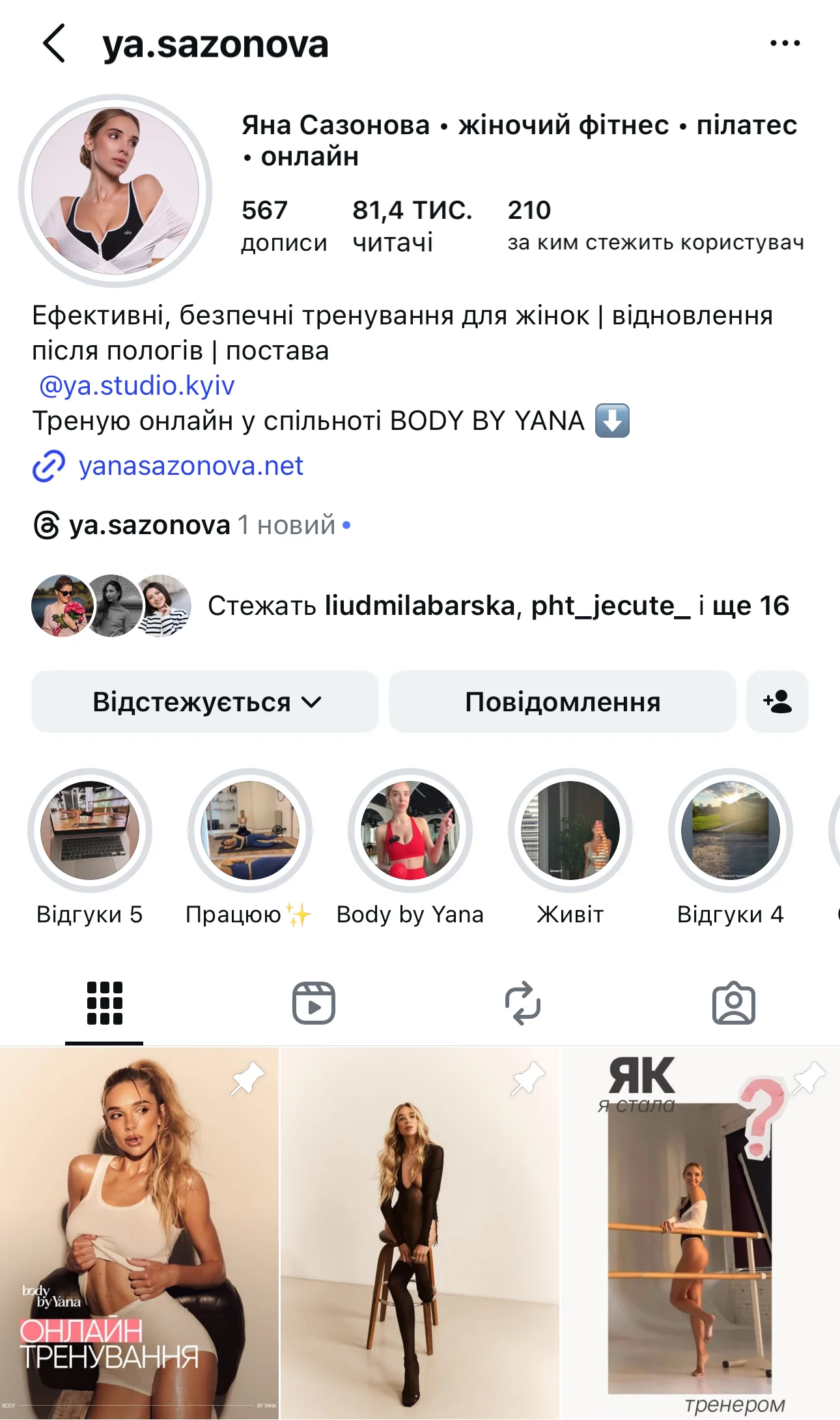Go back from ya.sazonova profile
The width and height of the screenshot is (840, 1420).
point(54,44)
